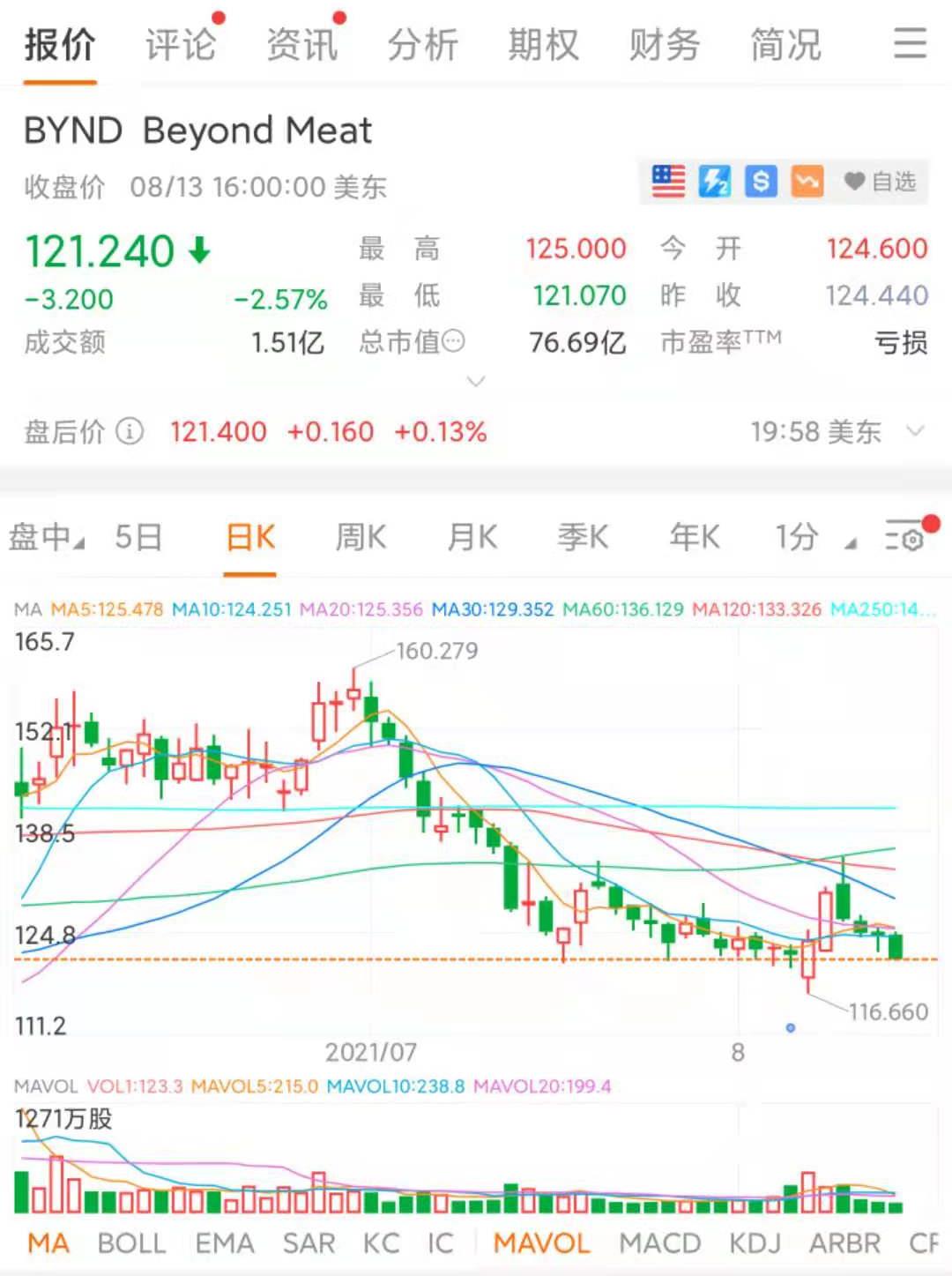Image resolution: width=952 pixels, height=1276 pixels.
Task: Switch to the 期权 options tab
Action: tap(543, 45)
